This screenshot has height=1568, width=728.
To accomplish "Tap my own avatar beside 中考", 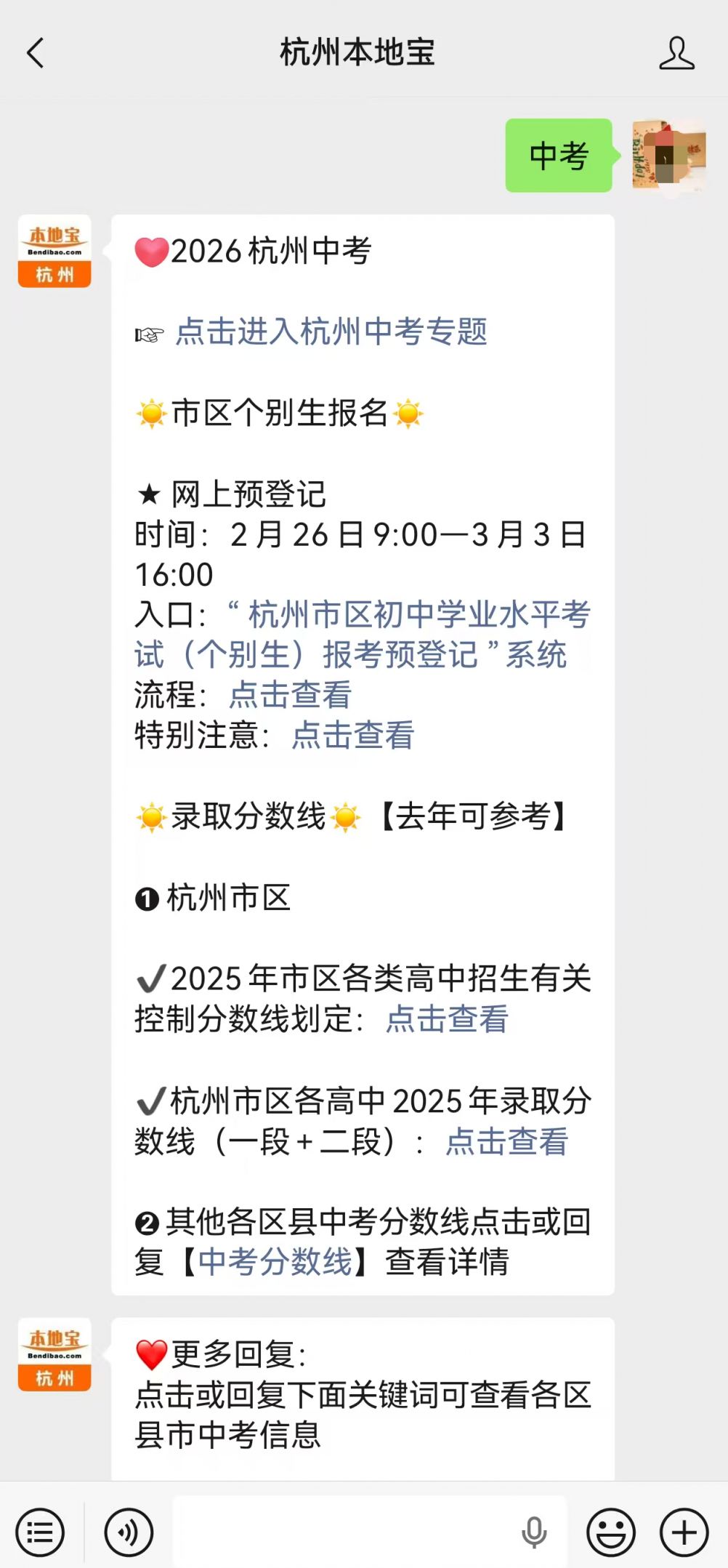I will coord(668,156).
